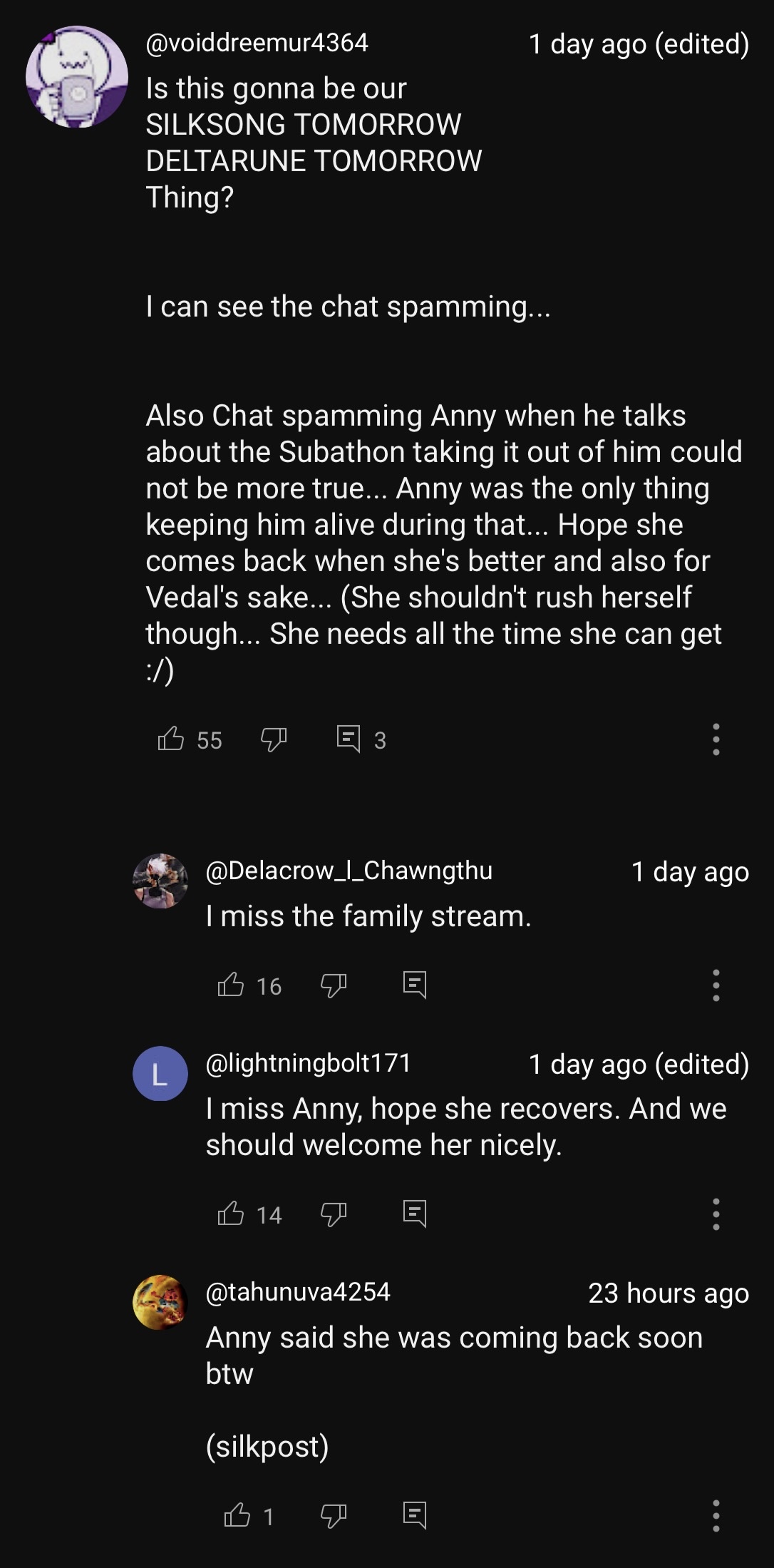The image size is (774, 1568).
Task: Like @tahunuva4254's reply
Action: pos(237,1515)
